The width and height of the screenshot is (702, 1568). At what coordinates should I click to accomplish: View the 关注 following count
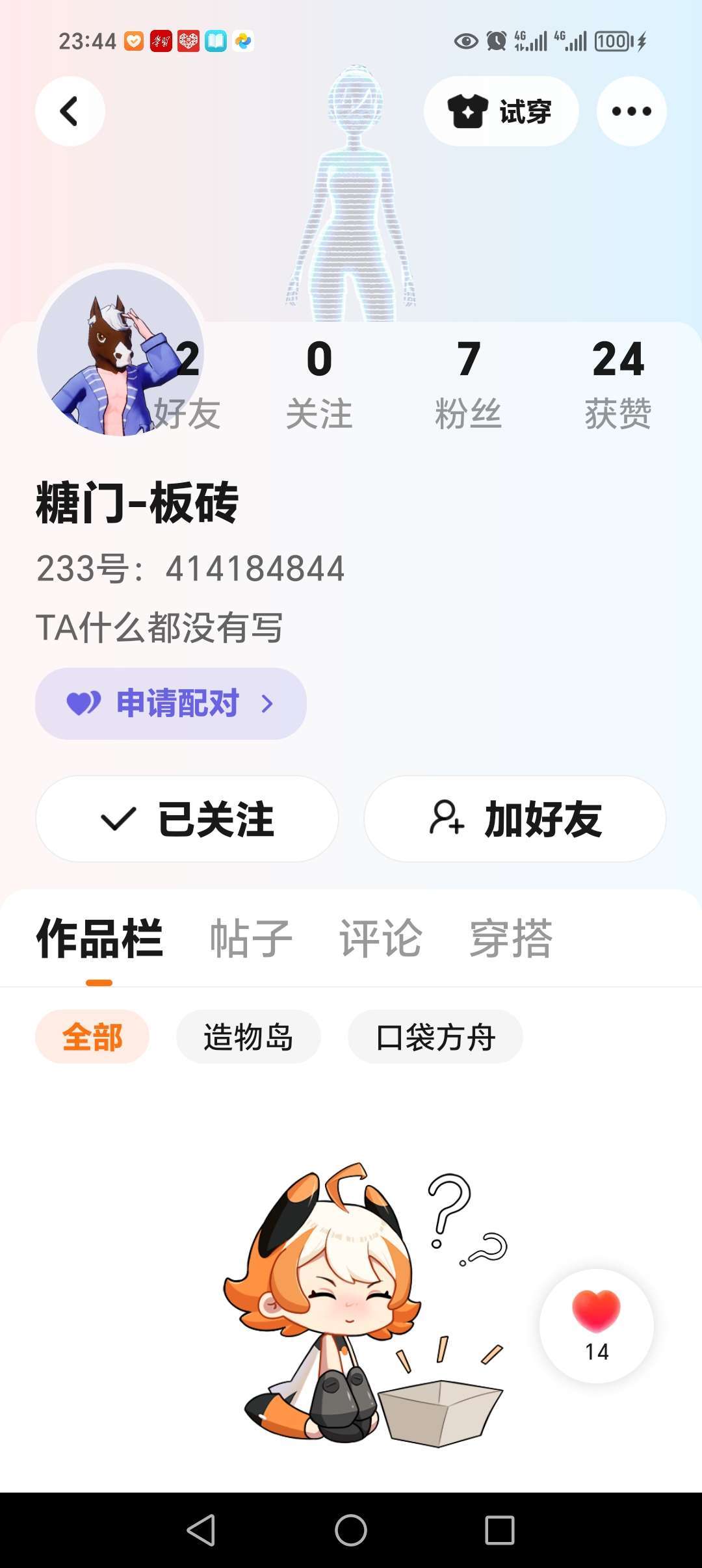(x=319, y=384)
